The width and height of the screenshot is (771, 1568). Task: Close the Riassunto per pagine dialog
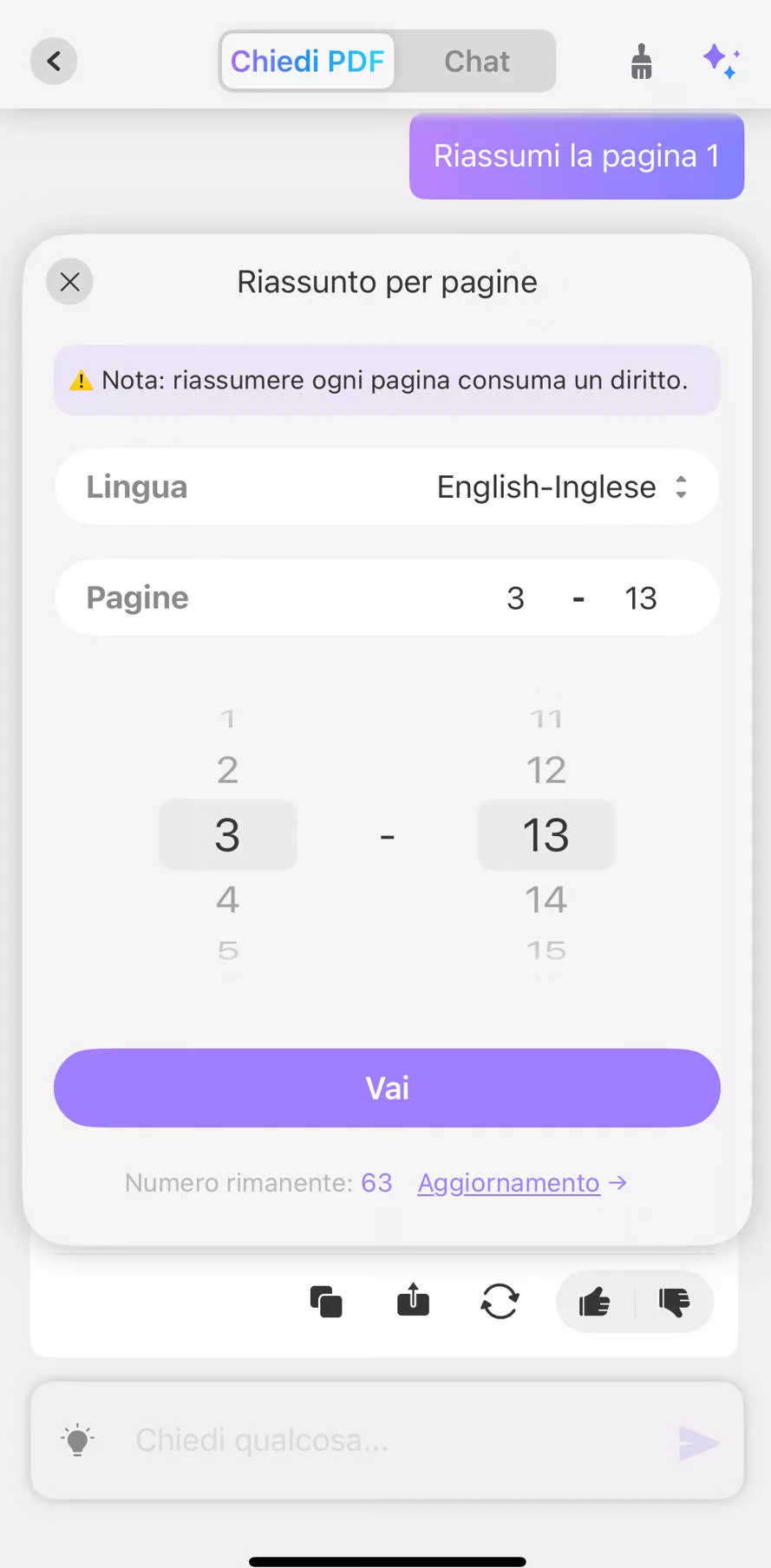[x=70, y=282]
